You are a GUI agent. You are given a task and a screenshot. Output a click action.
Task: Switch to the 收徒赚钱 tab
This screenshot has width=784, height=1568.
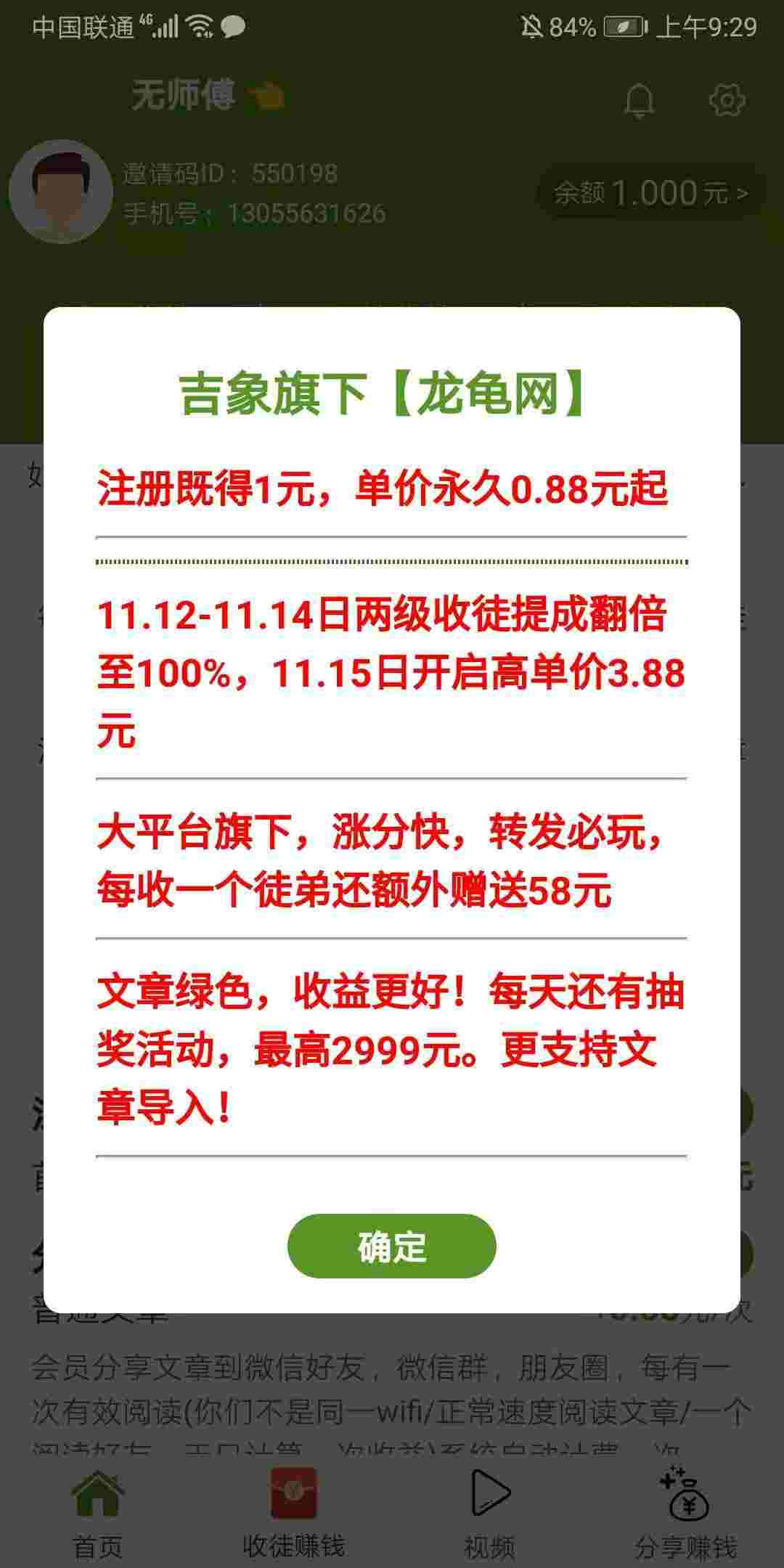coord(294,1514)
